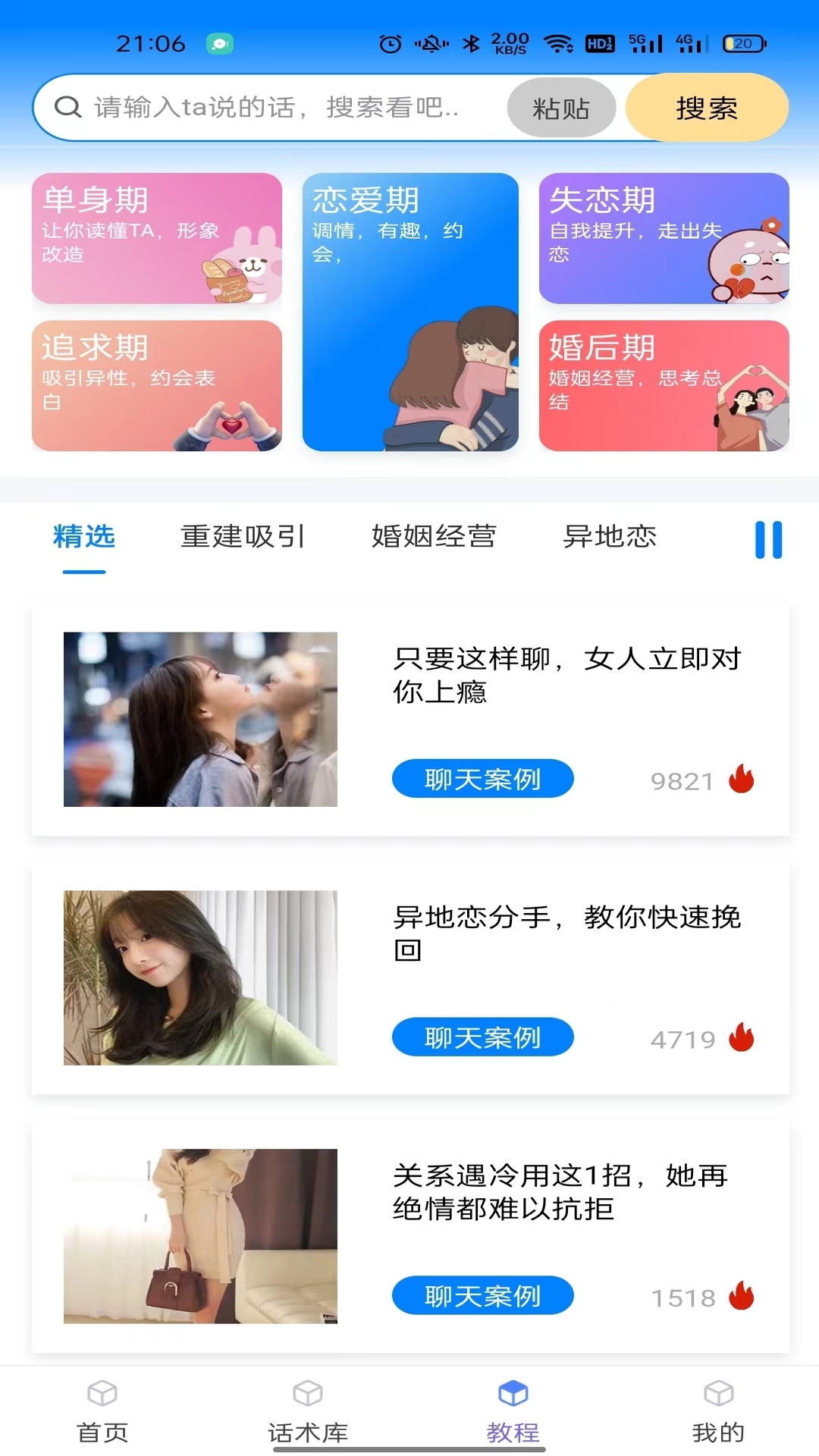The height and width of the screenshot is (1456, 819).
Task: Open 聊天案例 for 异地恋分手 article
Action: tap(482, 1037)
